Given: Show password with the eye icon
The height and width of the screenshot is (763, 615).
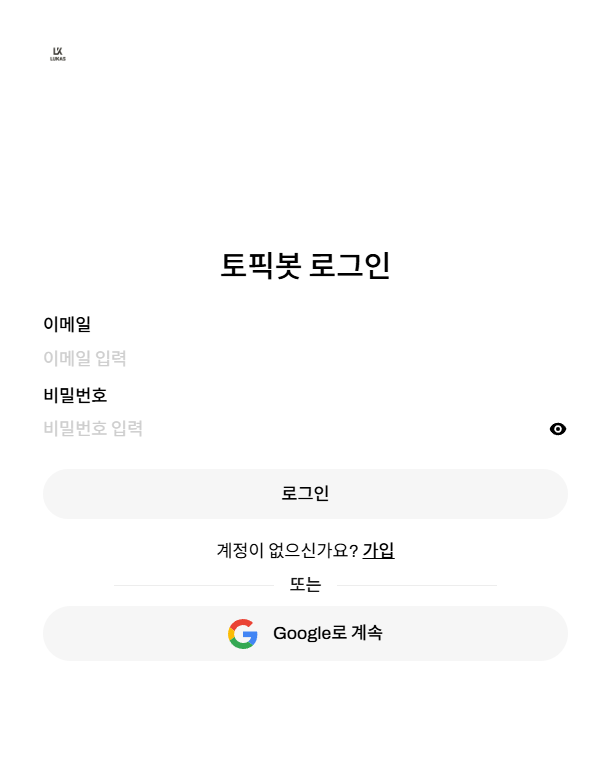Looking at the screenshot, I should [558, 429].
